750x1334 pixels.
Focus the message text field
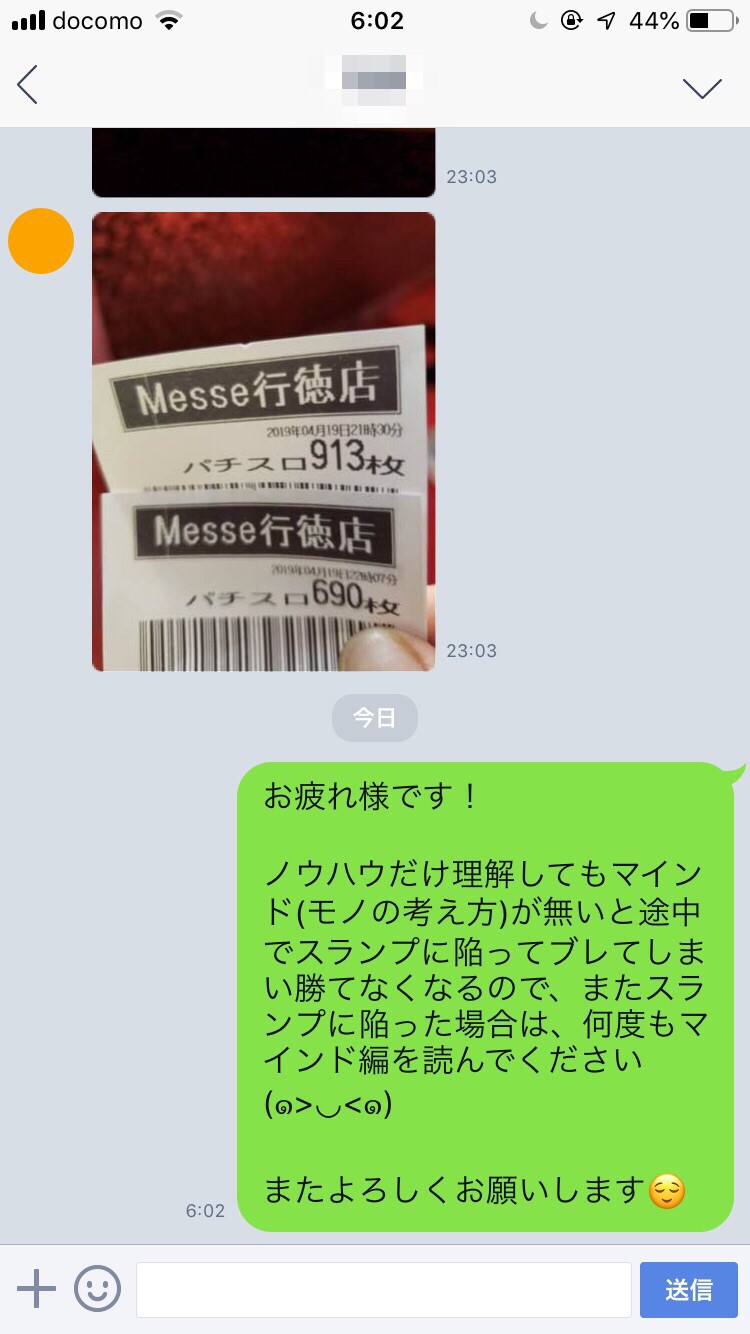[x=383, y=1289]
